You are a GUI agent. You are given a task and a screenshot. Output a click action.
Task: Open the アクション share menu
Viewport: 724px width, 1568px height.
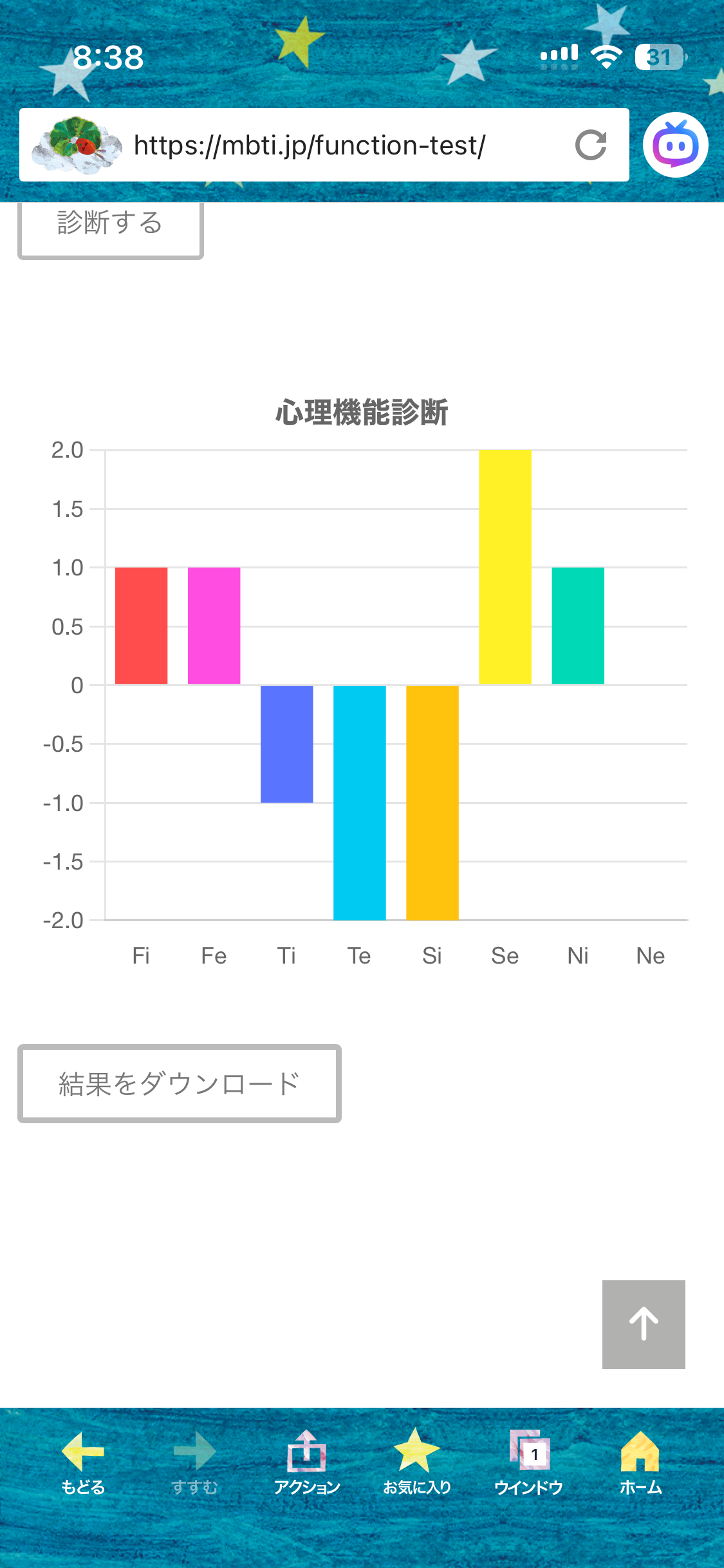[306, 1462]
